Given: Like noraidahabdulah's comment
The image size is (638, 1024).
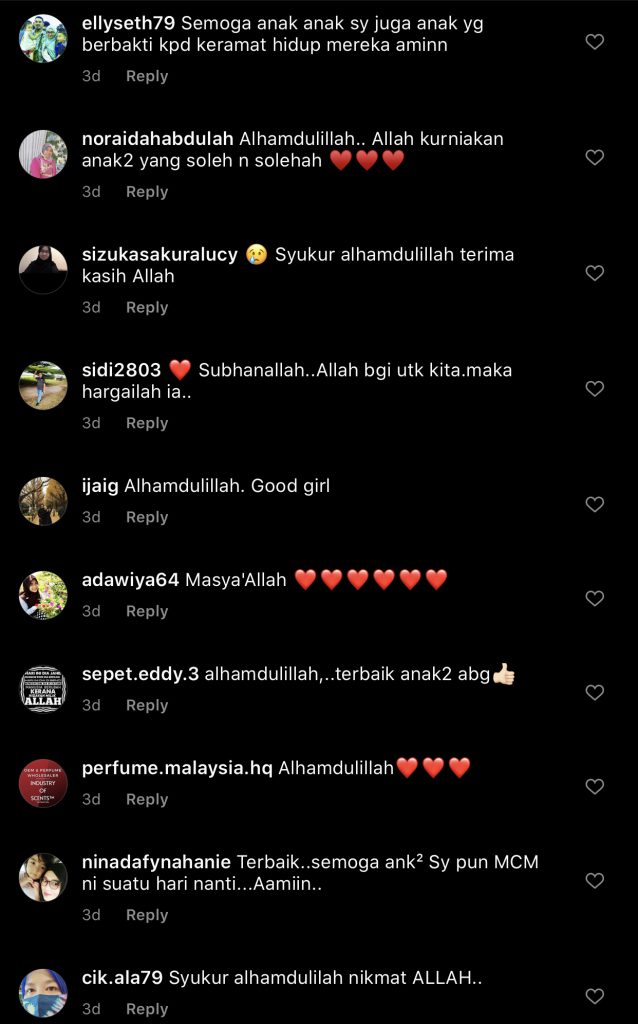Looking at the screenshot, I should pyautogui.click(x=595, y=157).
